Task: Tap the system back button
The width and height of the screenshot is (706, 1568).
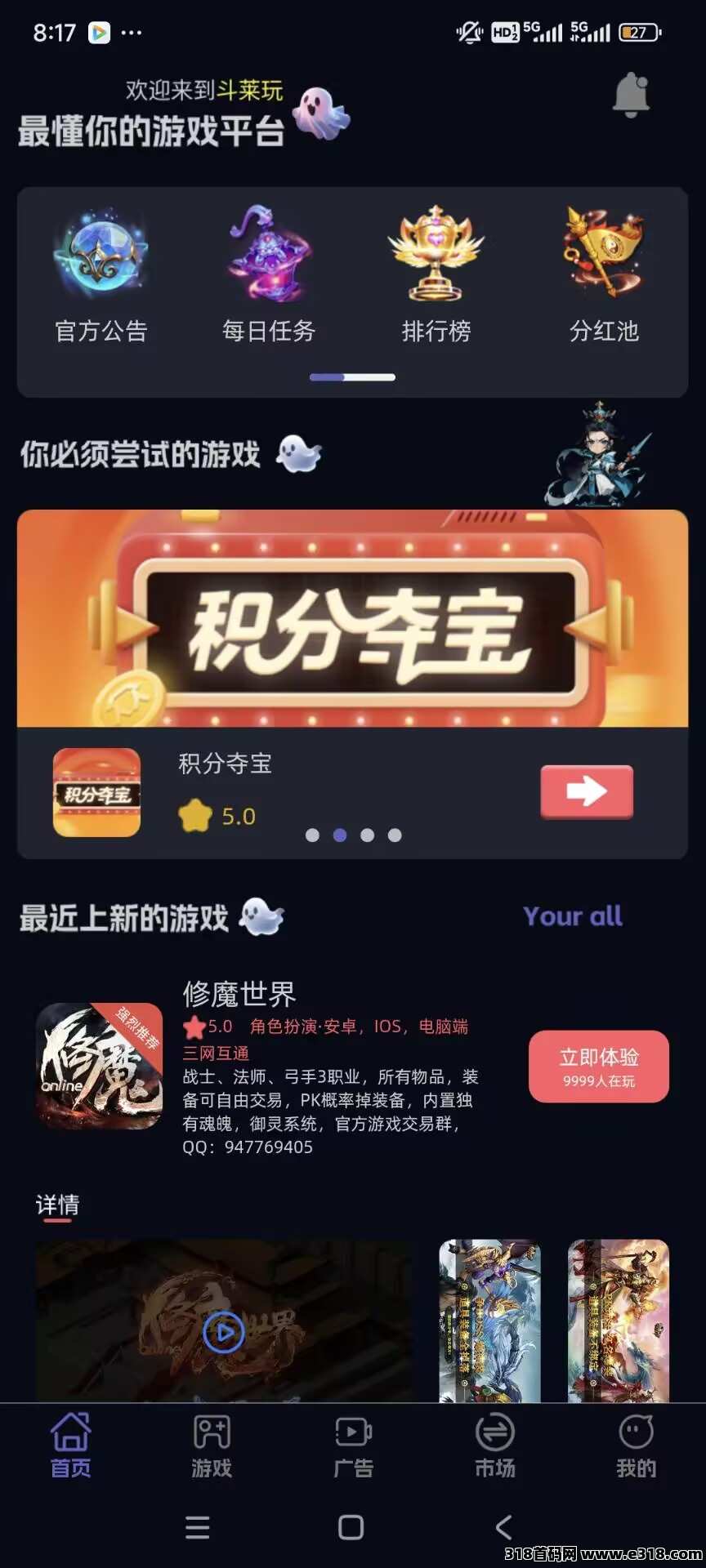Action: point(504,1527)
